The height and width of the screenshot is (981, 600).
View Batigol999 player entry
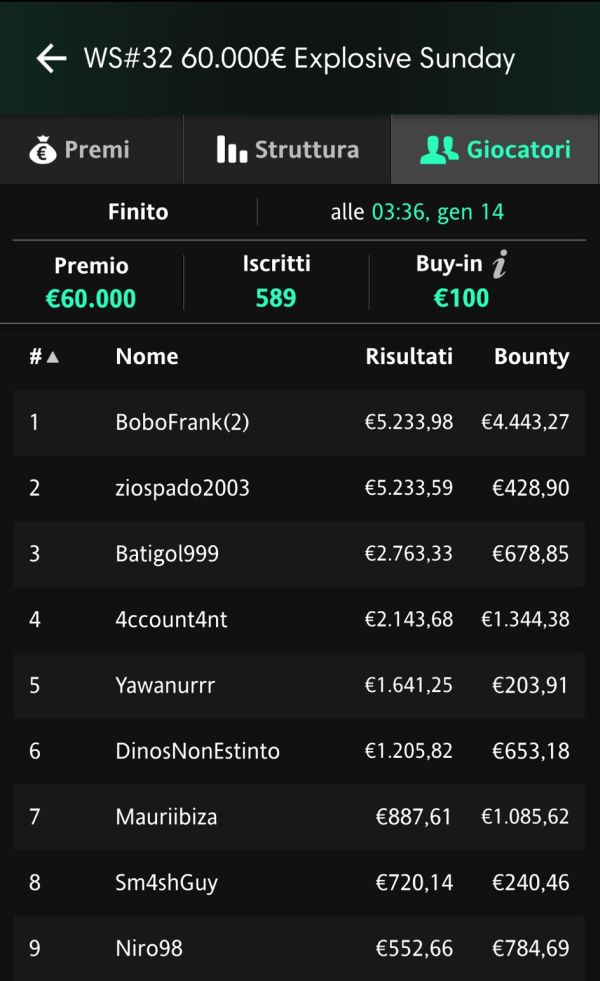point(299,554)
